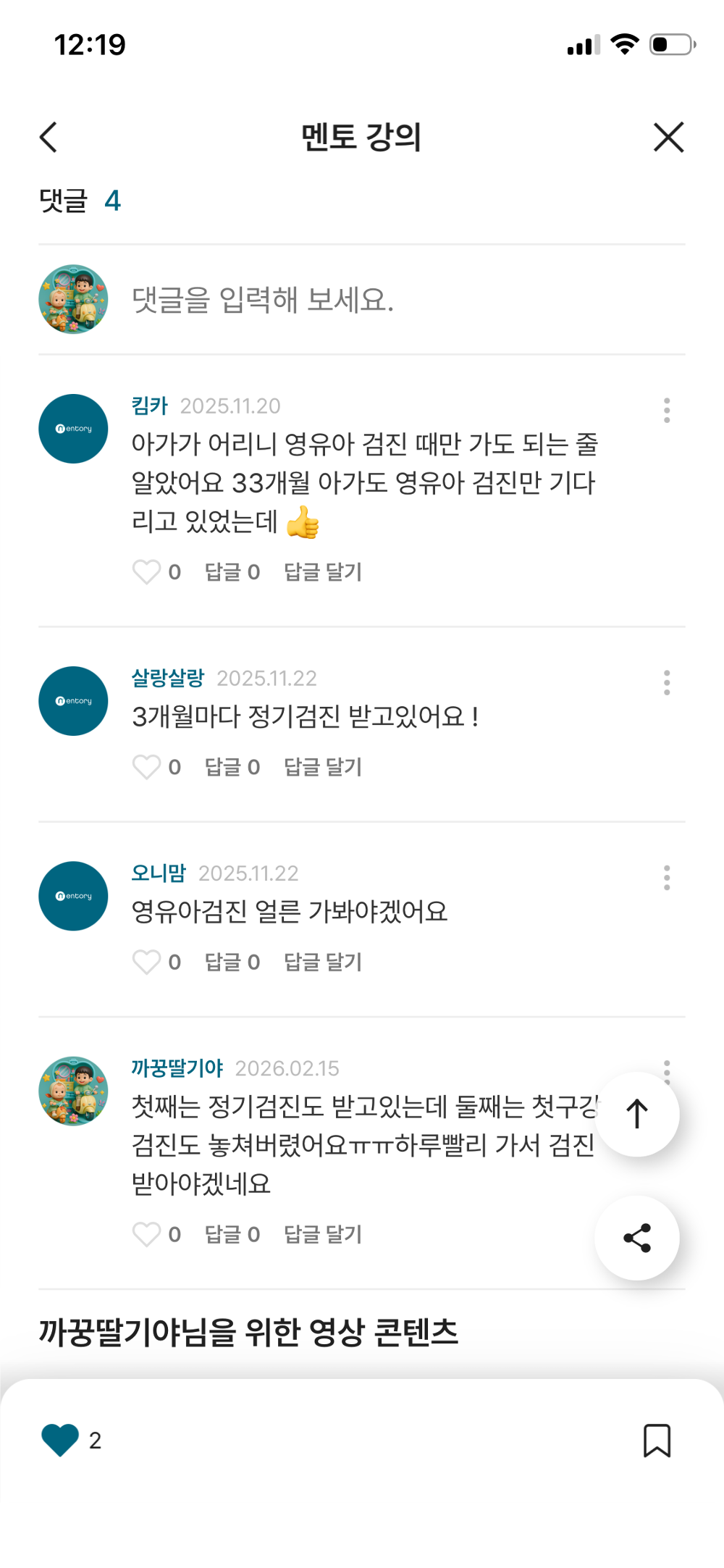Open the 멘토 강의 title header
Viewport: 724px width, 1568px height.
(361, 138)
